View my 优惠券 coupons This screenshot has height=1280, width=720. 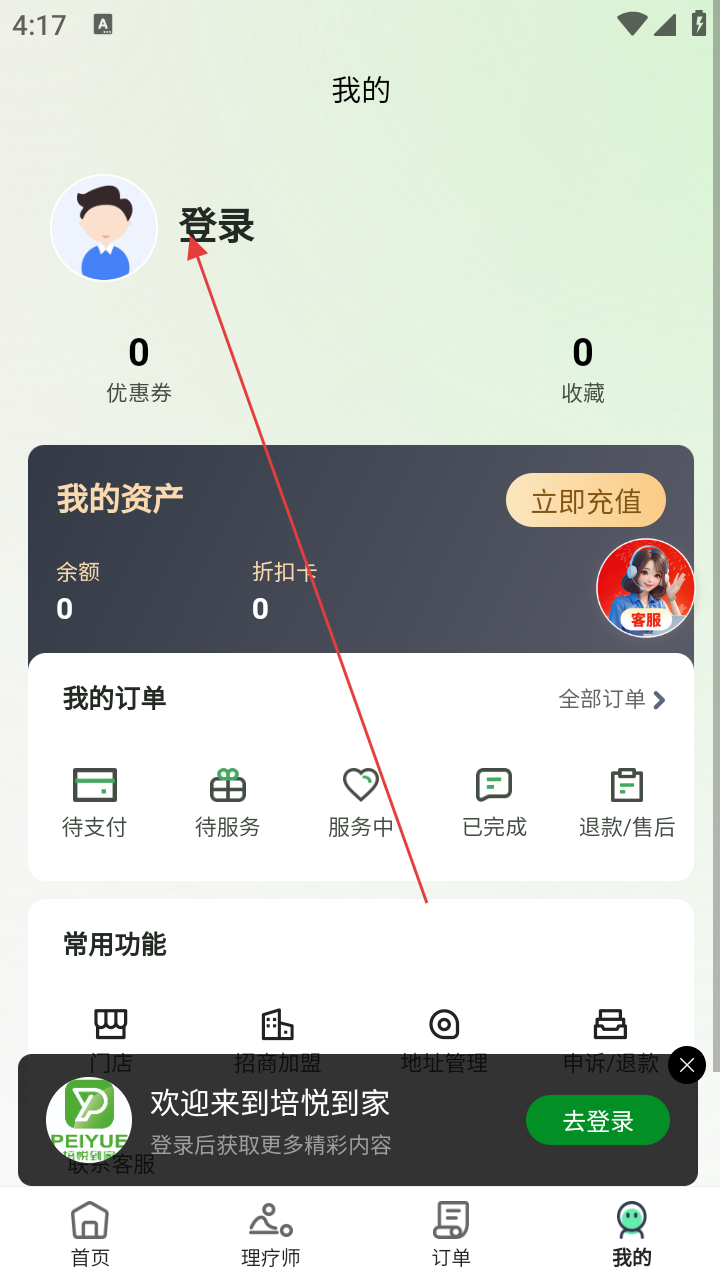click(x=139, y=369)
